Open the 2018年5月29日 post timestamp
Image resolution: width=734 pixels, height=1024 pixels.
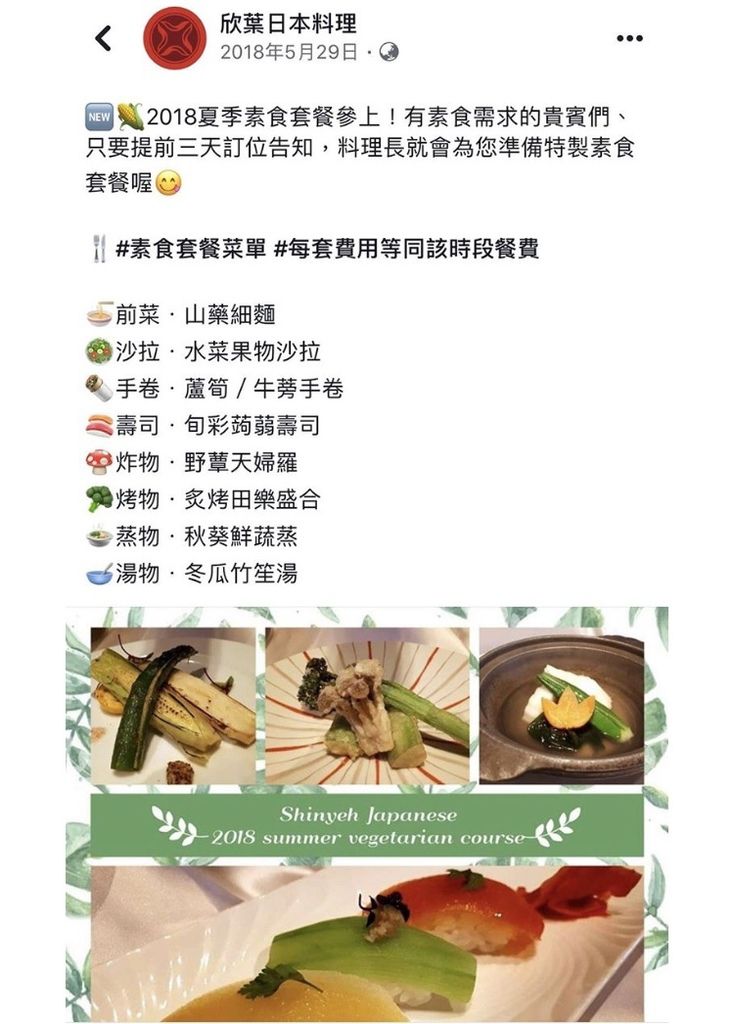point(288,53)
